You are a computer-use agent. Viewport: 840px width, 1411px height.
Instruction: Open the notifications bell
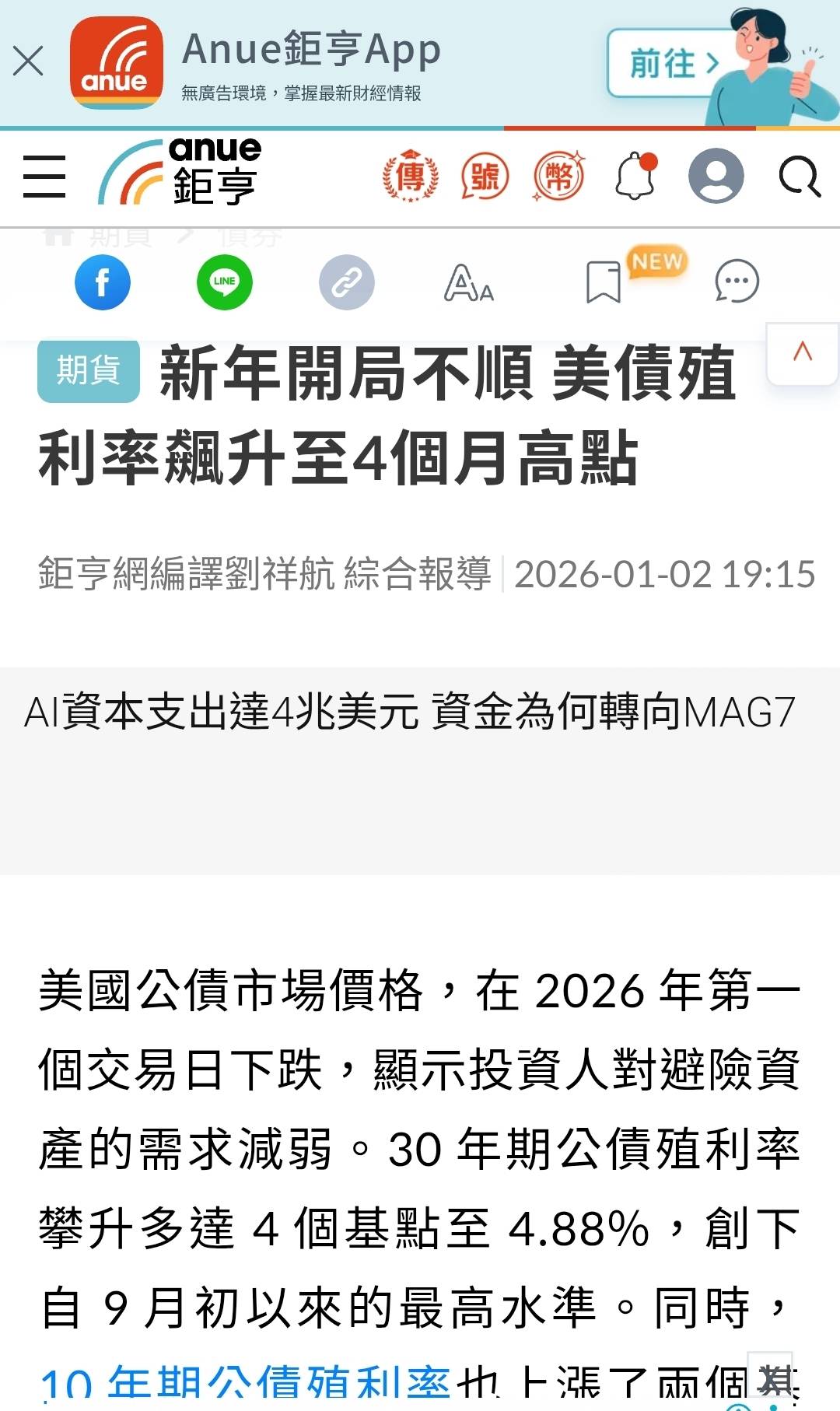pyautogui.click(x=635, y=176)
